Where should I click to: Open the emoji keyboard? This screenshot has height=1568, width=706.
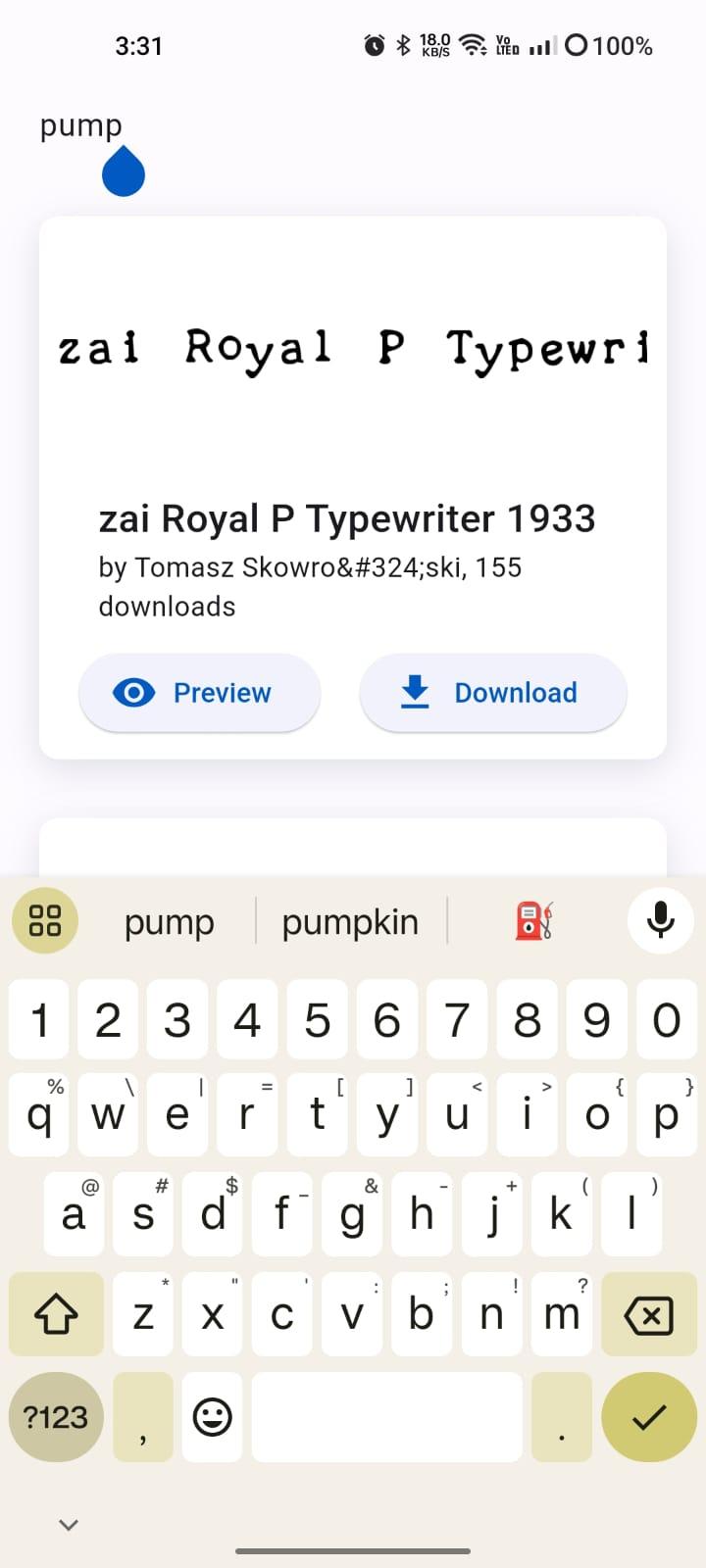(x=212, y=1417)
